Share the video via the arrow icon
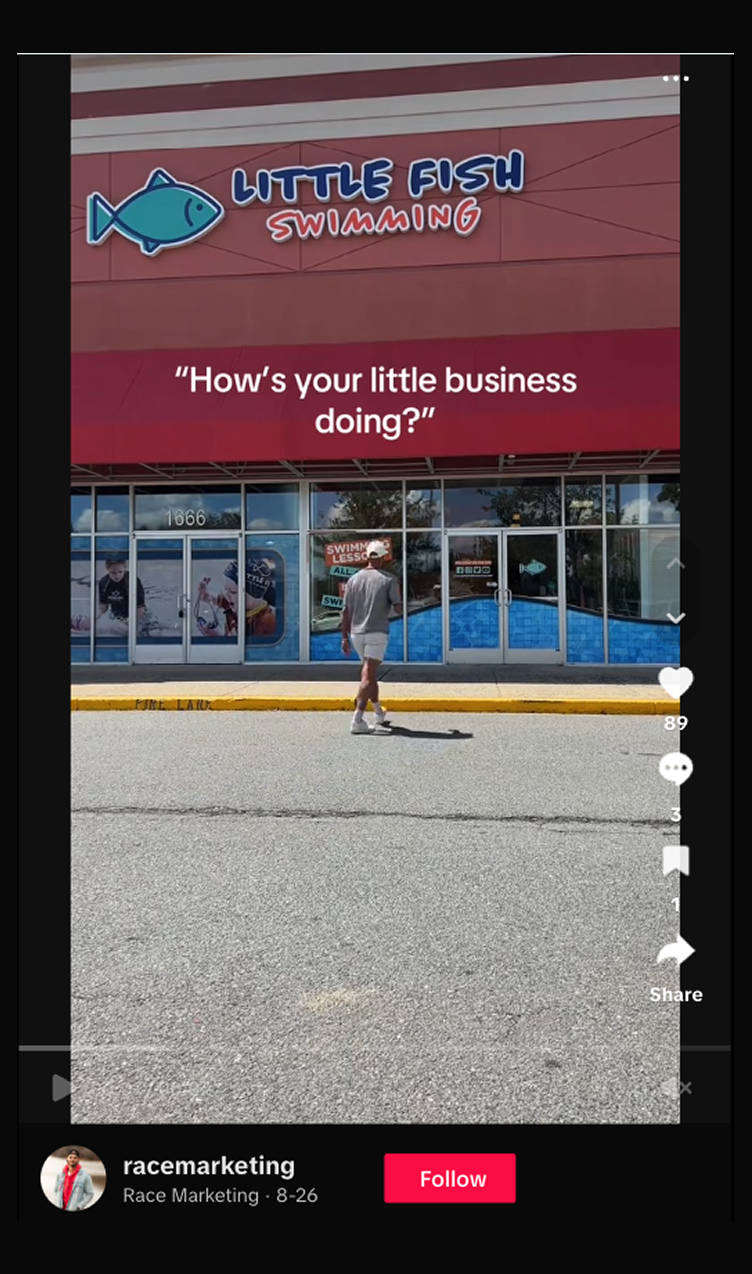This screenshot has width=752, height=1274. point(678,948)
